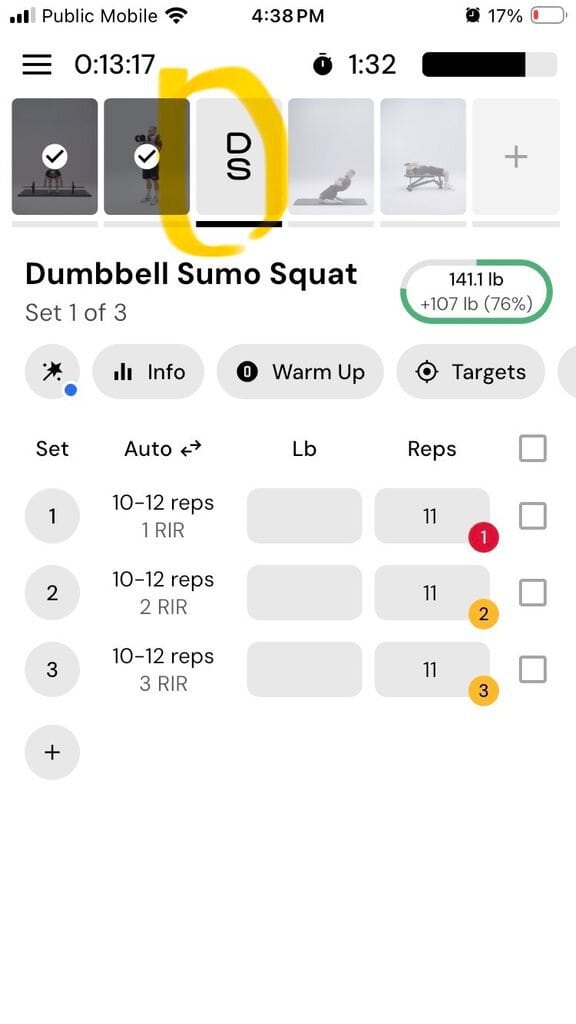Open the Warm Up chip

[300, 372]
